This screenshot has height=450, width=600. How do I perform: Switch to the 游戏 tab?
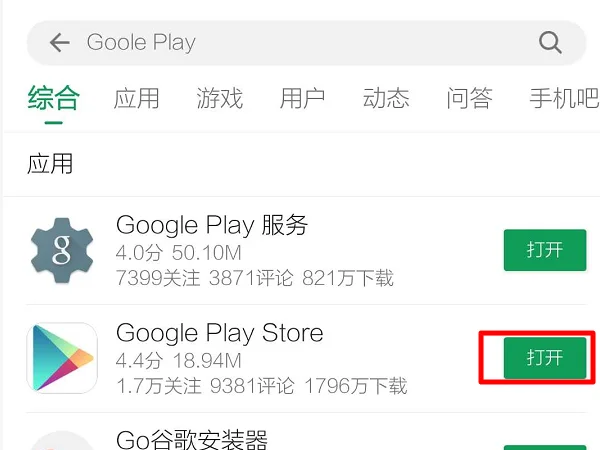220,98
